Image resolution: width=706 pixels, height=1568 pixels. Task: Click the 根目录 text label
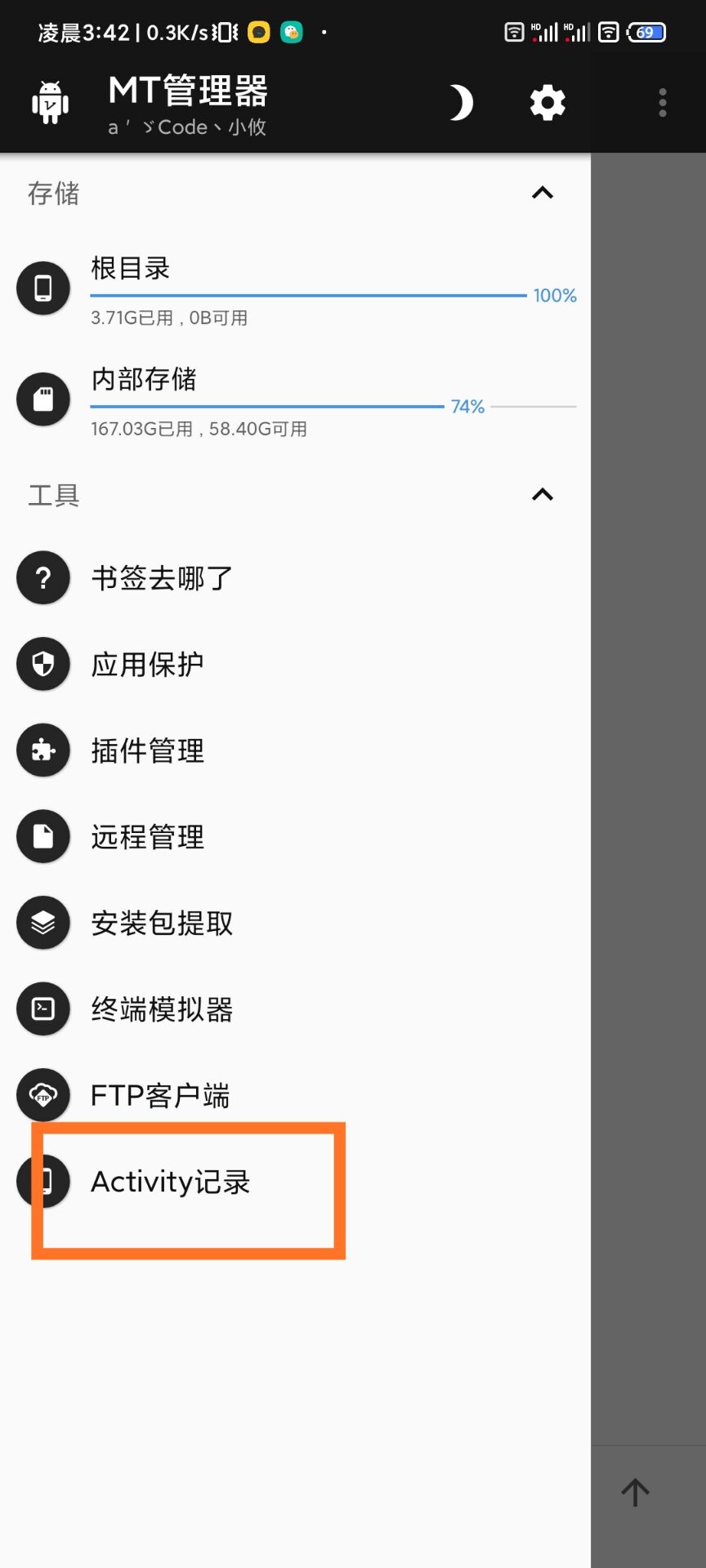tap(131, 269)
